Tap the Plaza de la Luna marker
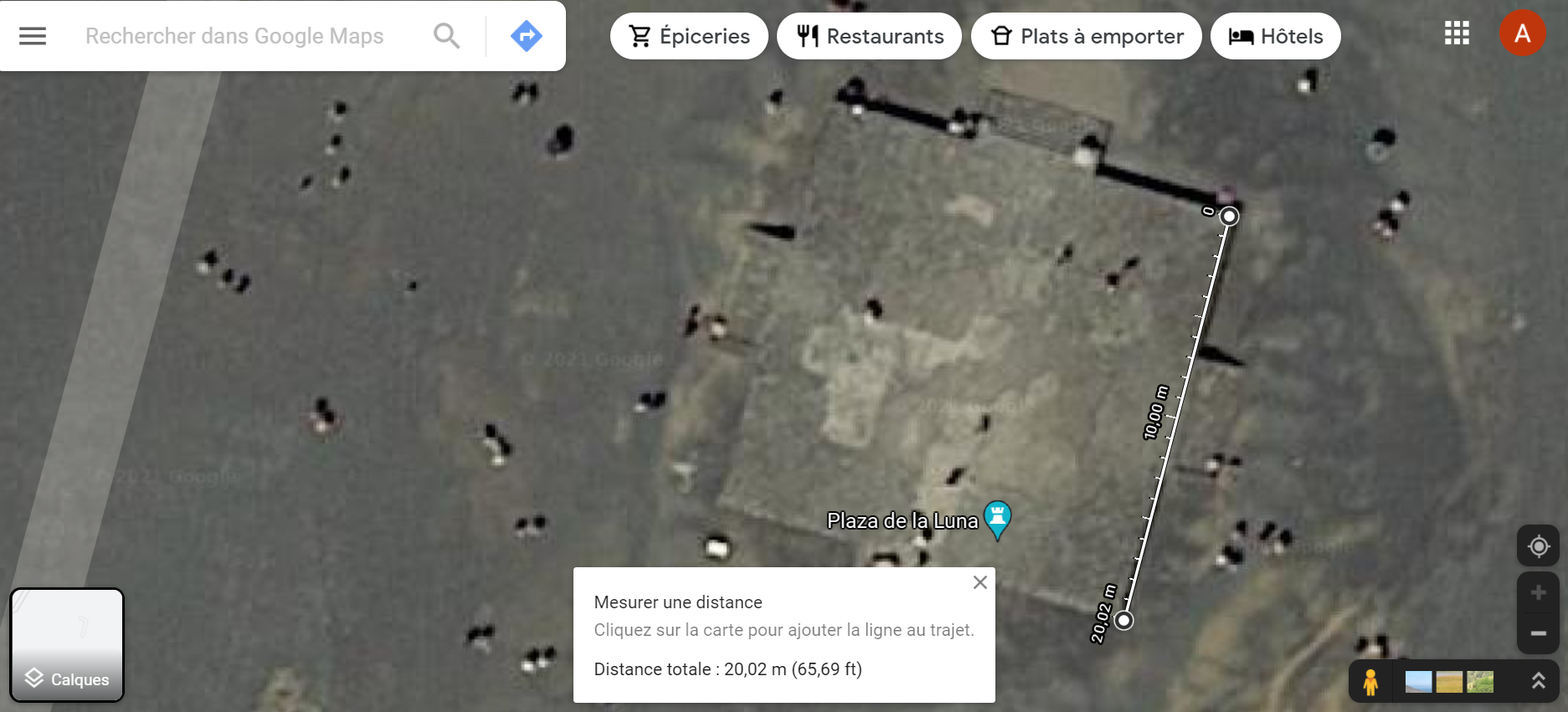This screenshot has height=712, width=1568. point(997,517)
